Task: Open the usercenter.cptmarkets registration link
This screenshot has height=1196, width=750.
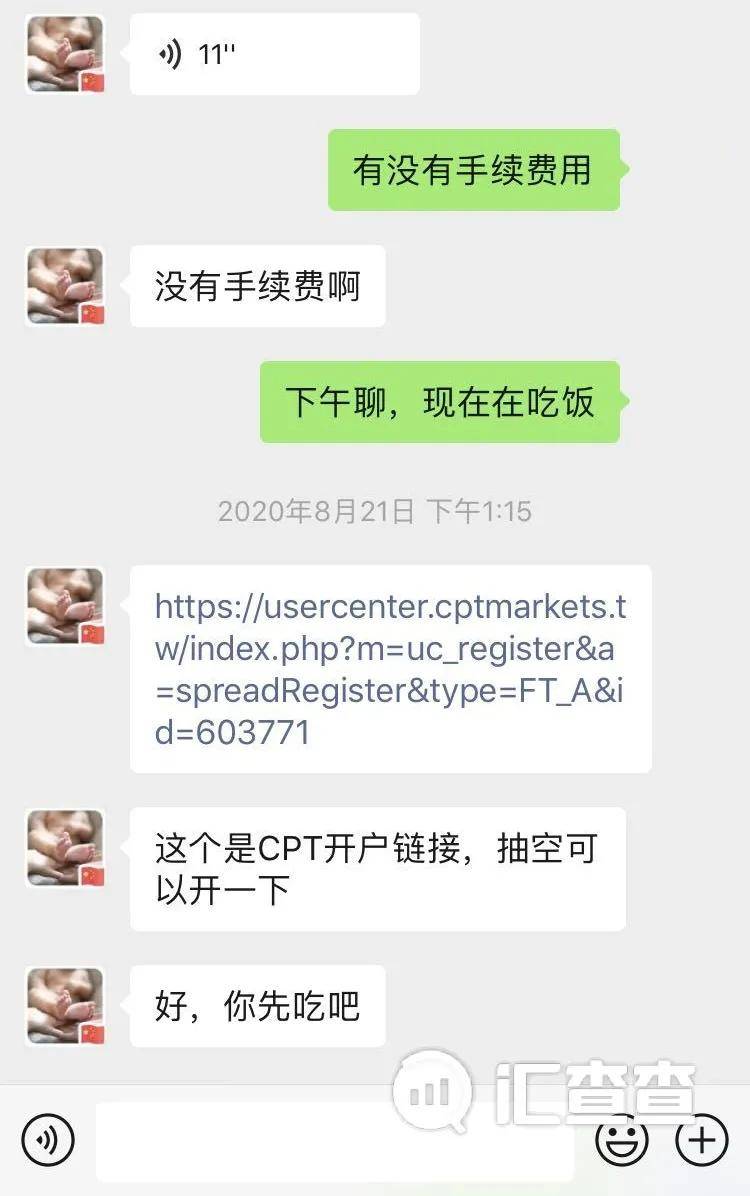Action: click(x=390, y=669)
